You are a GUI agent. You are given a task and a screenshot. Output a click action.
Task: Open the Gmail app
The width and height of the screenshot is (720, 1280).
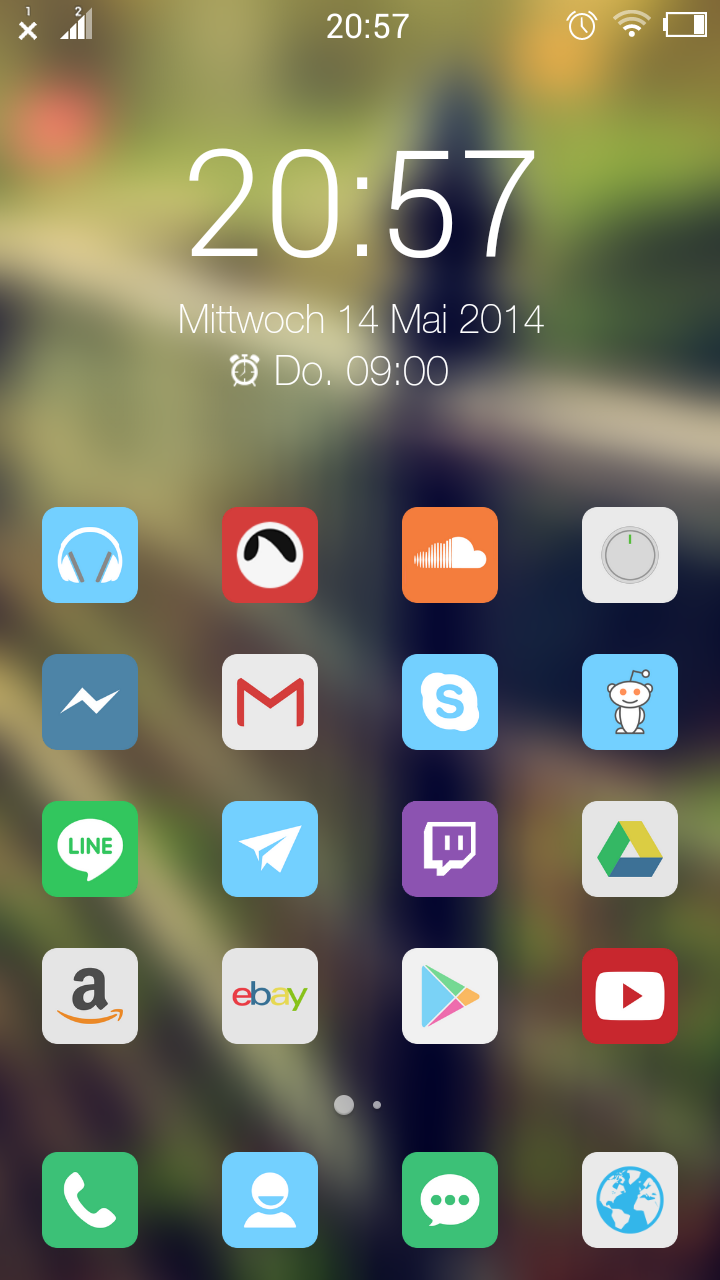pyautogui.click(x=270, y=702)
